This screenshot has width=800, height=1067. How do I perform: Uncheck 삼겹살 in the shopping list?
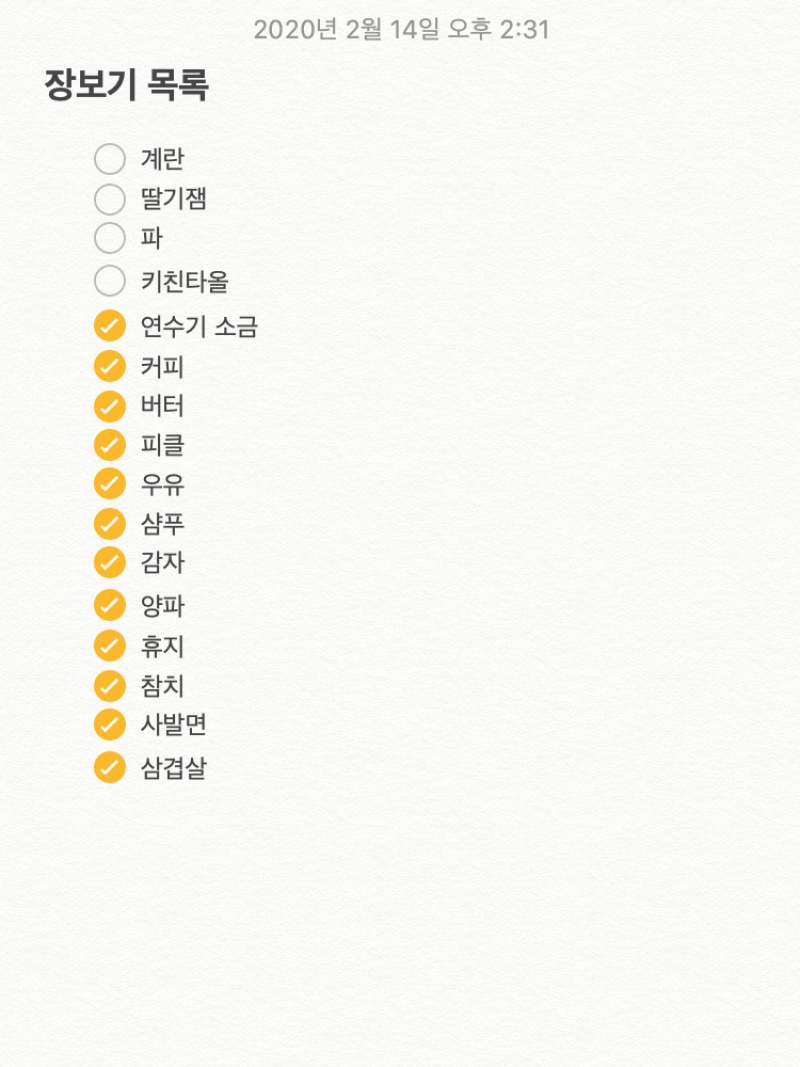[x=109, y=768]
